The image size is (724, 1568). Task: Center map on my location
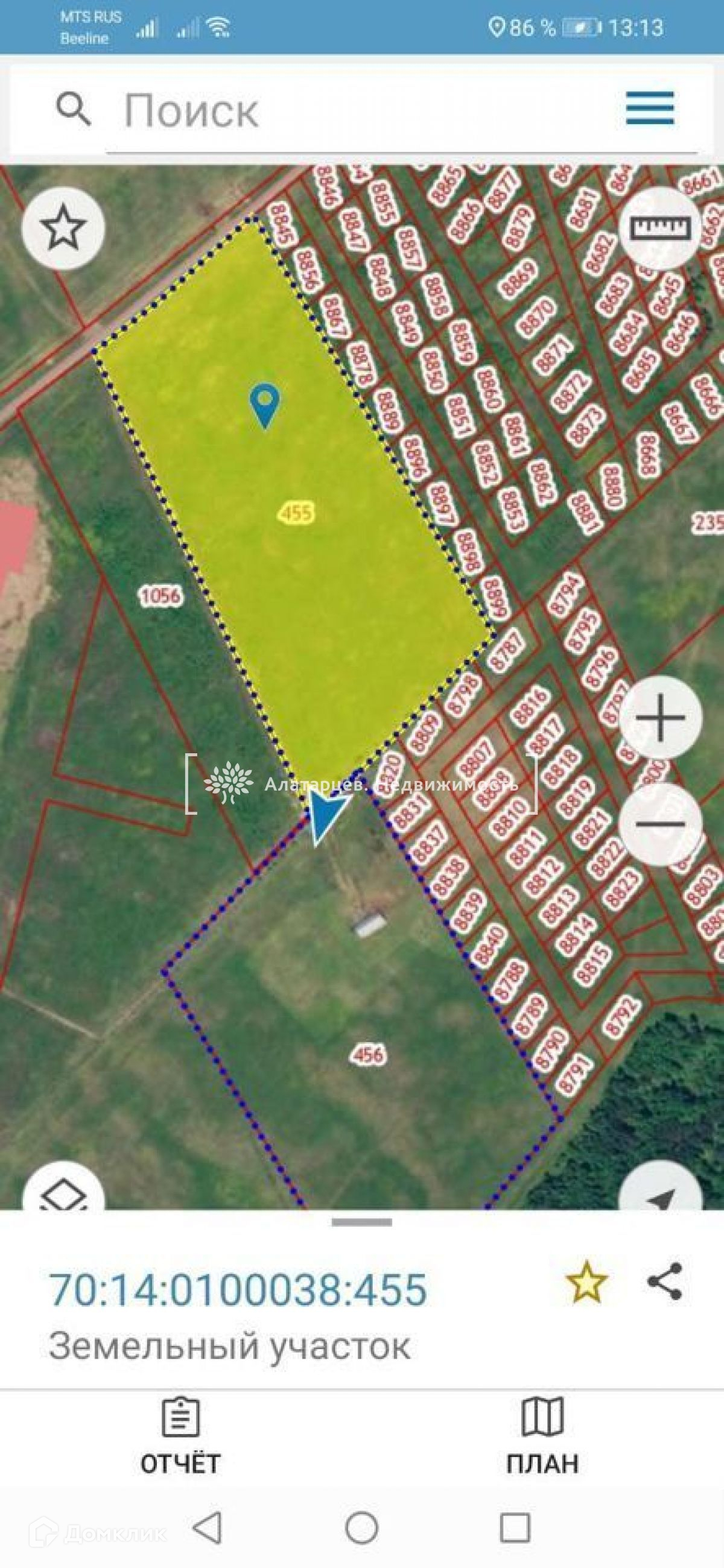pos(661,1188)
